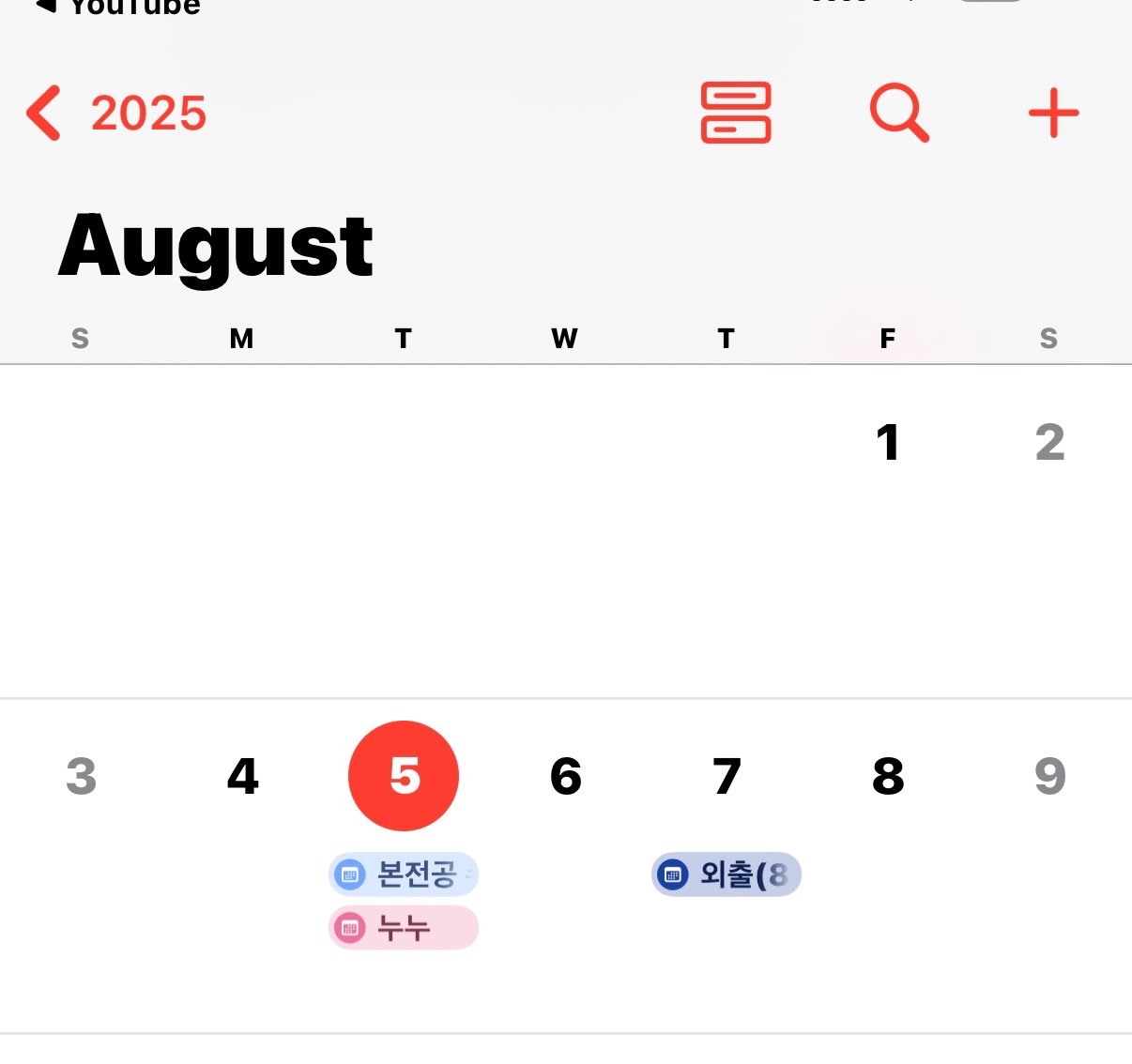
Task: Select August 7
Action: click(x=727, y=777)
